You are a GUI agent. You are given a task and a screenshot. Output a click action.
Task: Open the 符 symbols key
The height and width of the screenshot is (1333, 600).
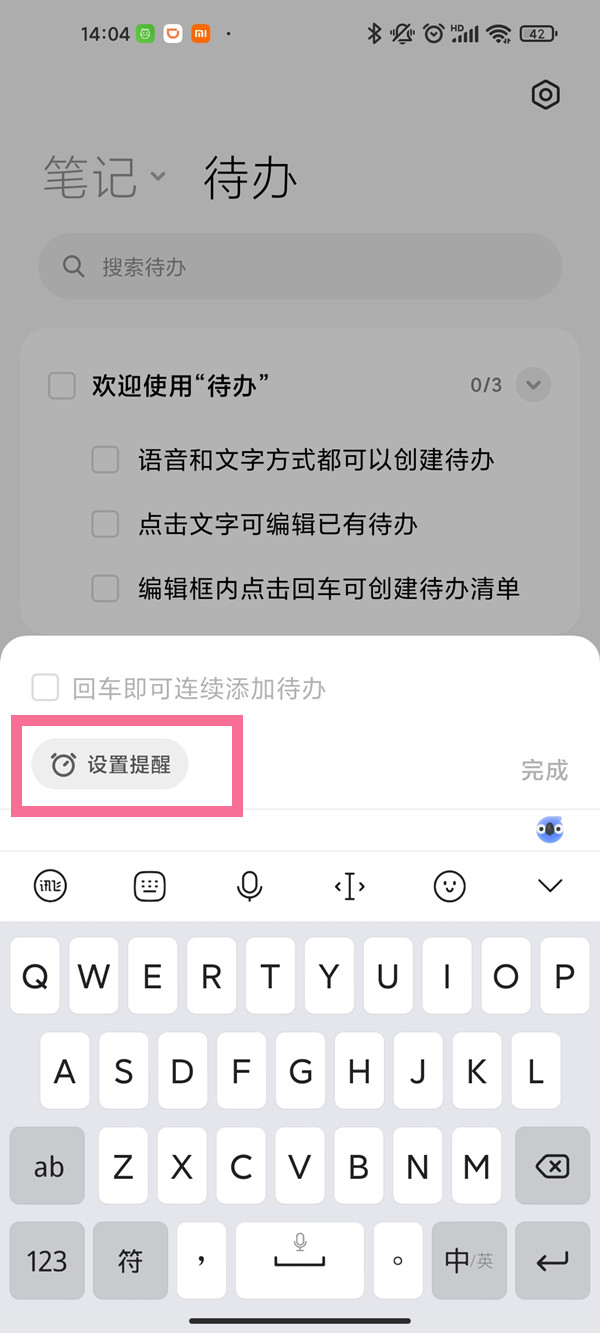[x=131, y=1261]
